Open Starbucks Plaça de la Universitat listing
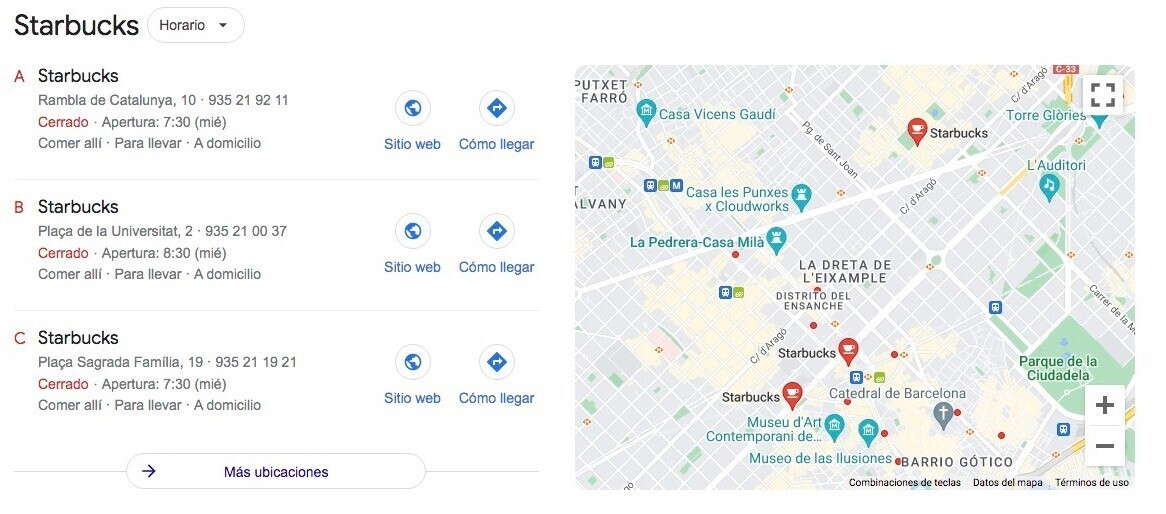The image size is (1166, 514). [78, 207]
